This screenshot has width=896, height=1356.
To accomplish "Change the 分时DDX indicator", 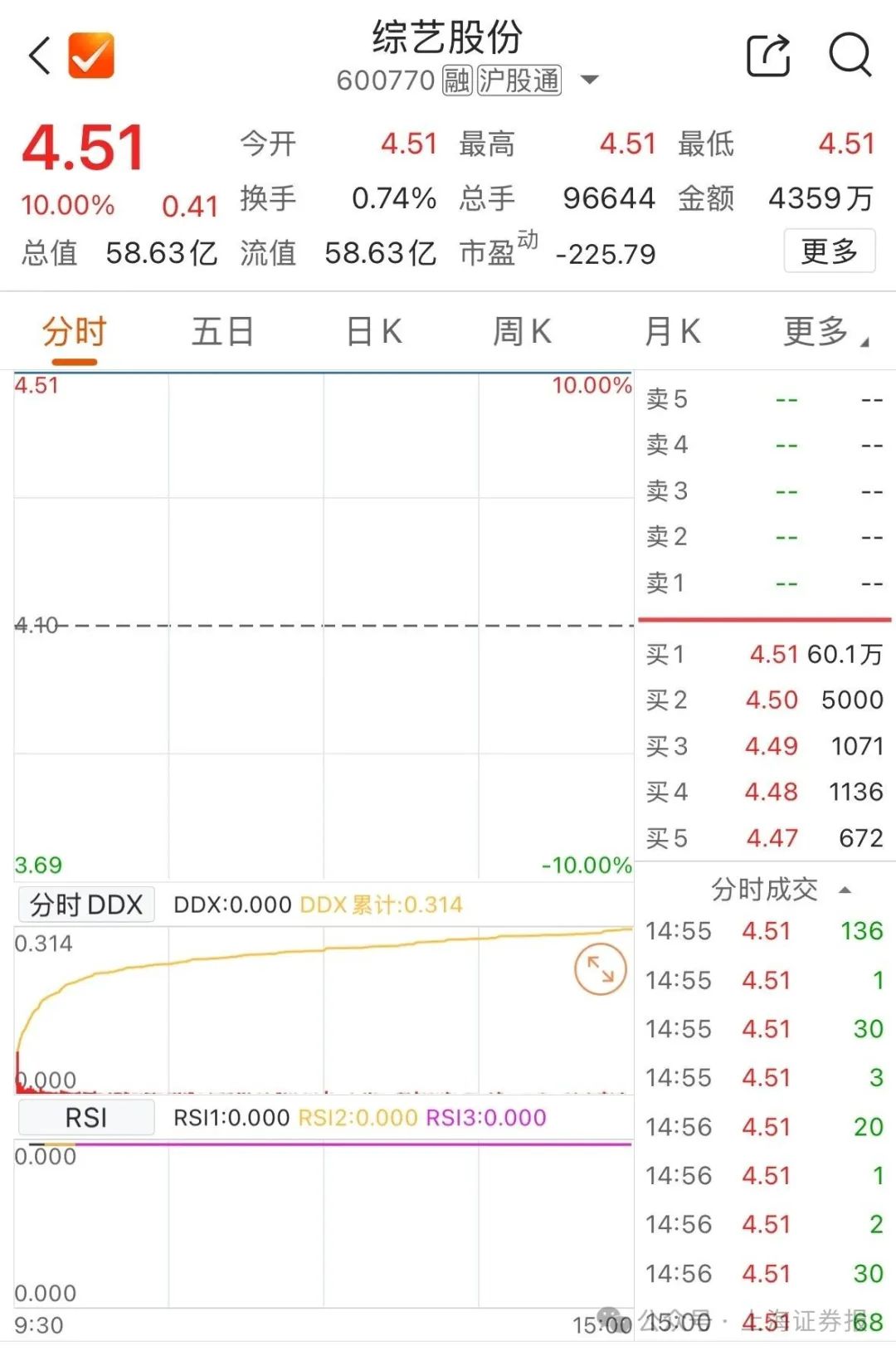I will pos(86,905).
